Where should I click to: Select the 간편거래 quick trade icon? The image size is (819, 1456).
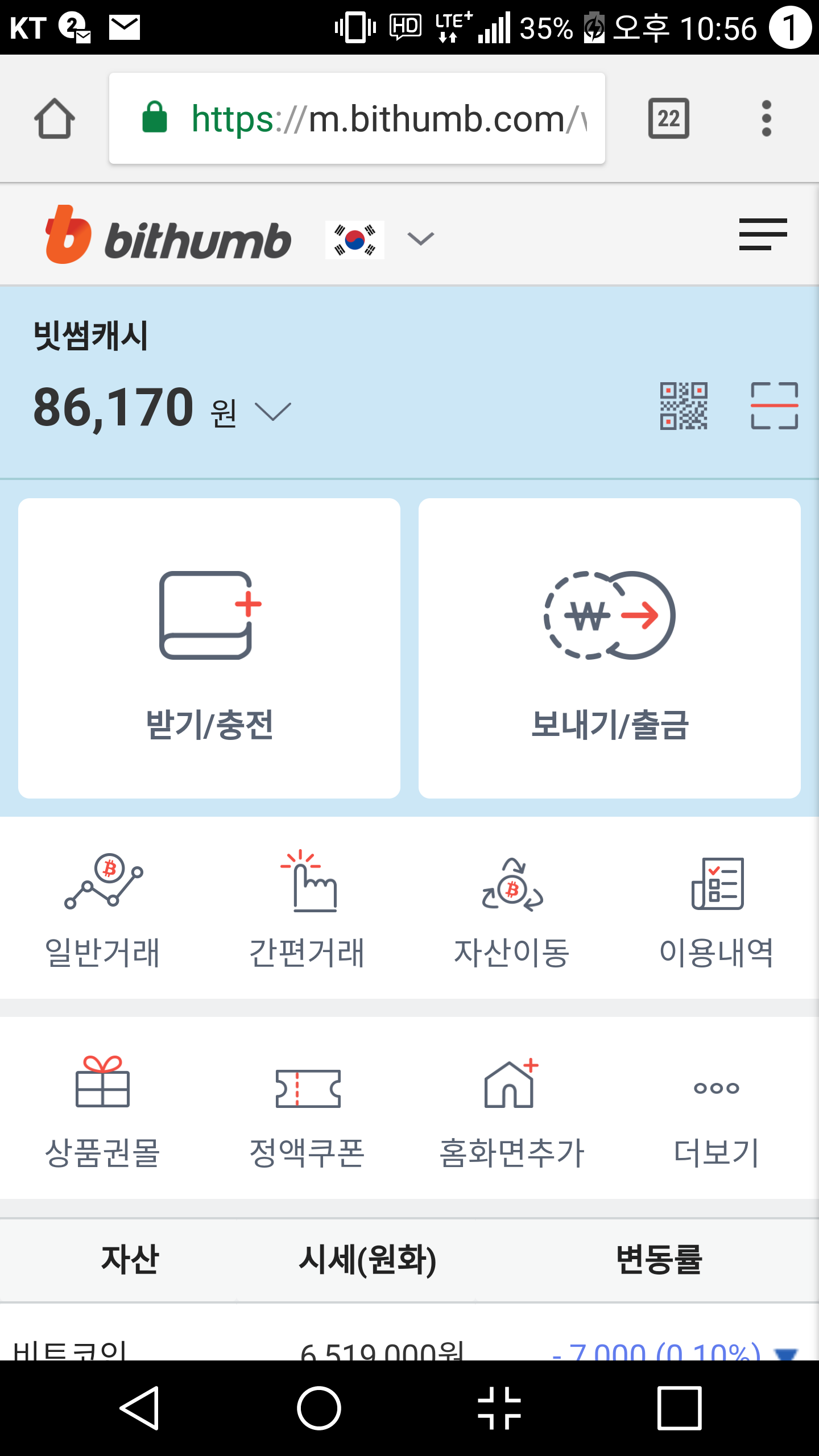pos(307,910)
